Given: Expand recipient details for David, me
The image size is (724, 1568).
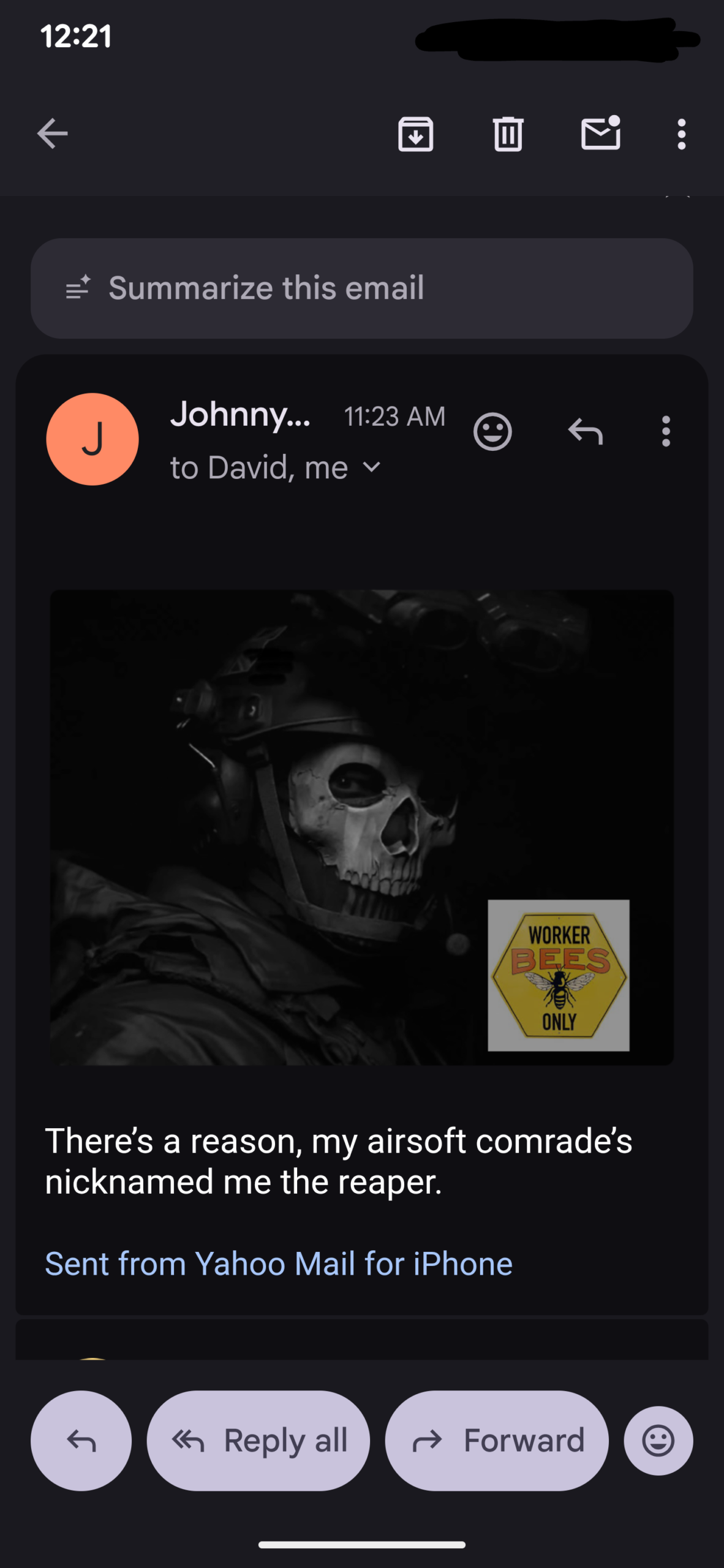Looking at the screenshot, I should tap(371, 468).
